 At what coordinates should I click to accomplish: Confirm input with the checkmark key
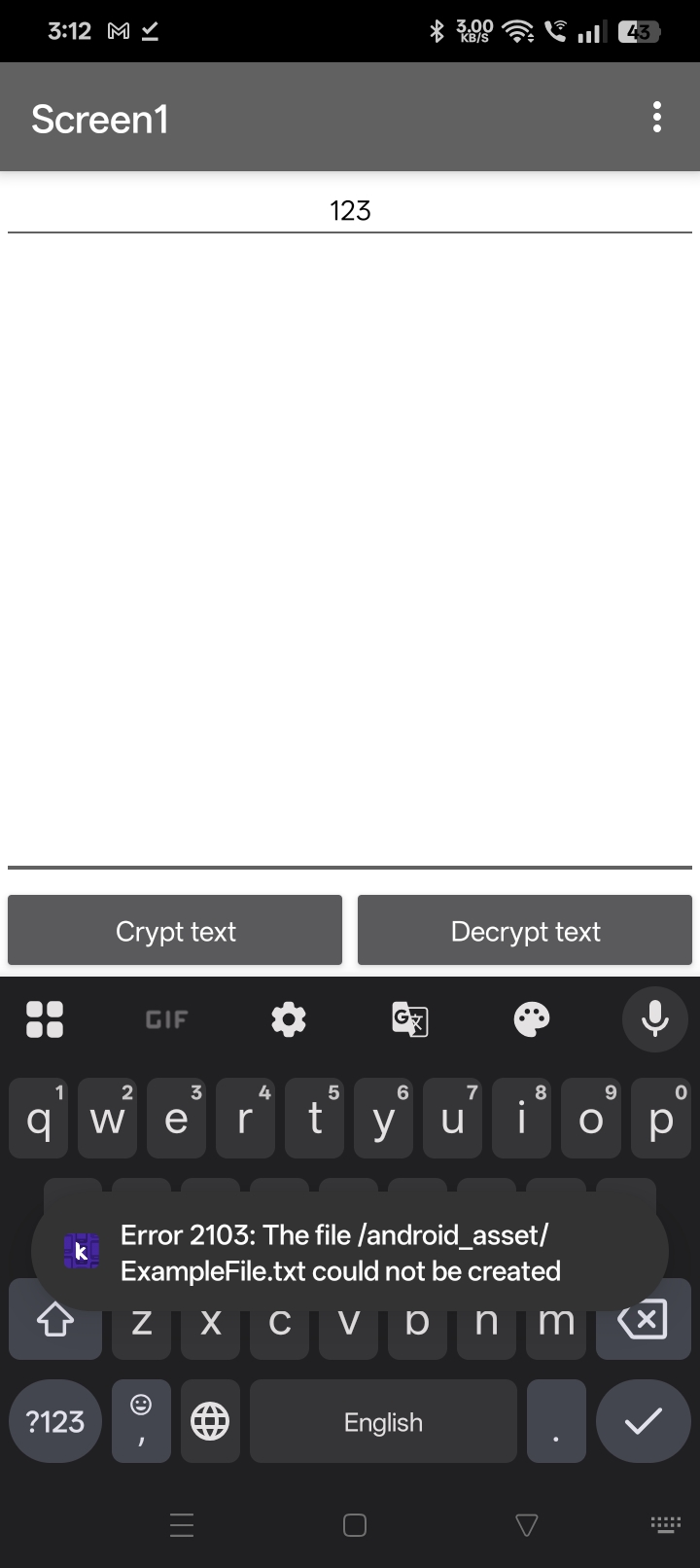point(643,1421)
